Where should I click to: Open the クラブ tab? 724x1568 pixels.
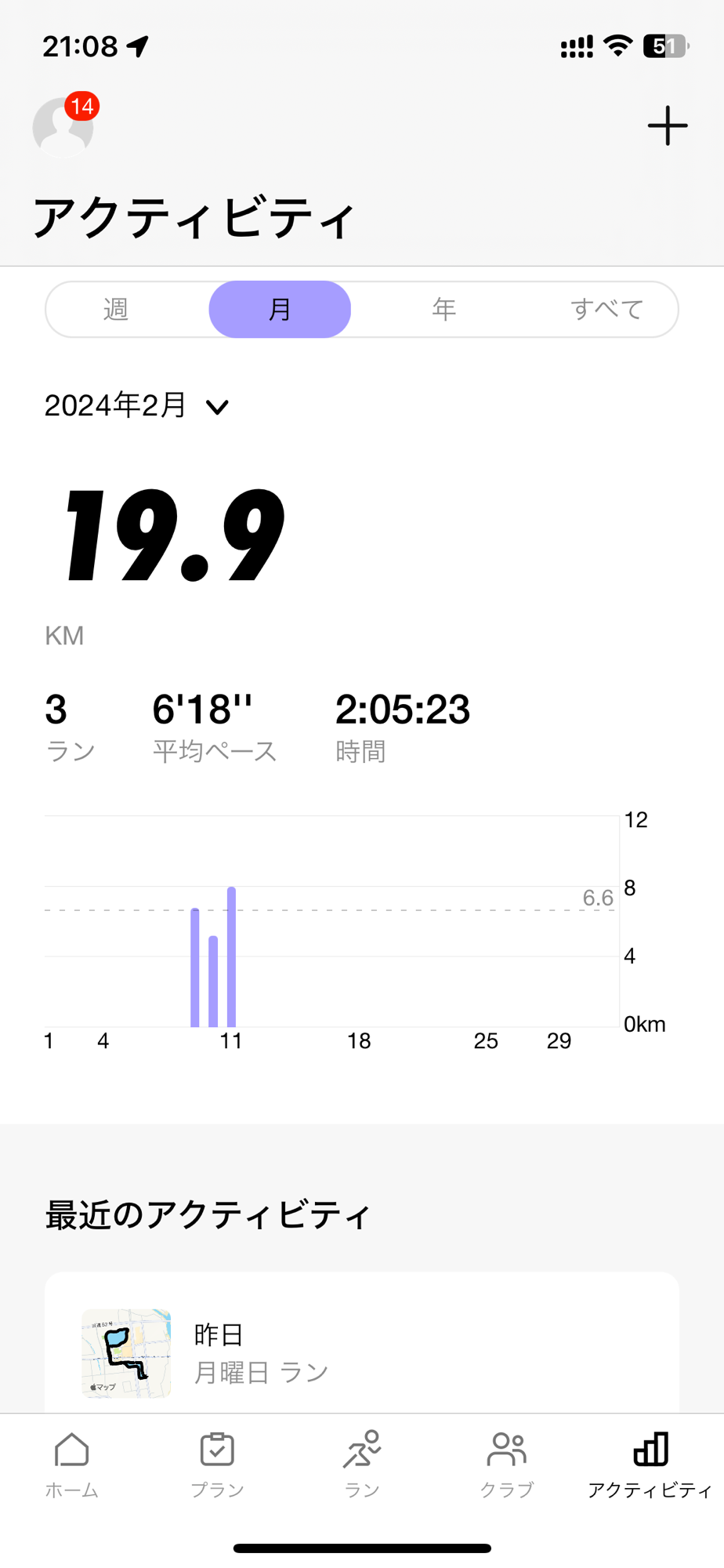coord(507,1465)
